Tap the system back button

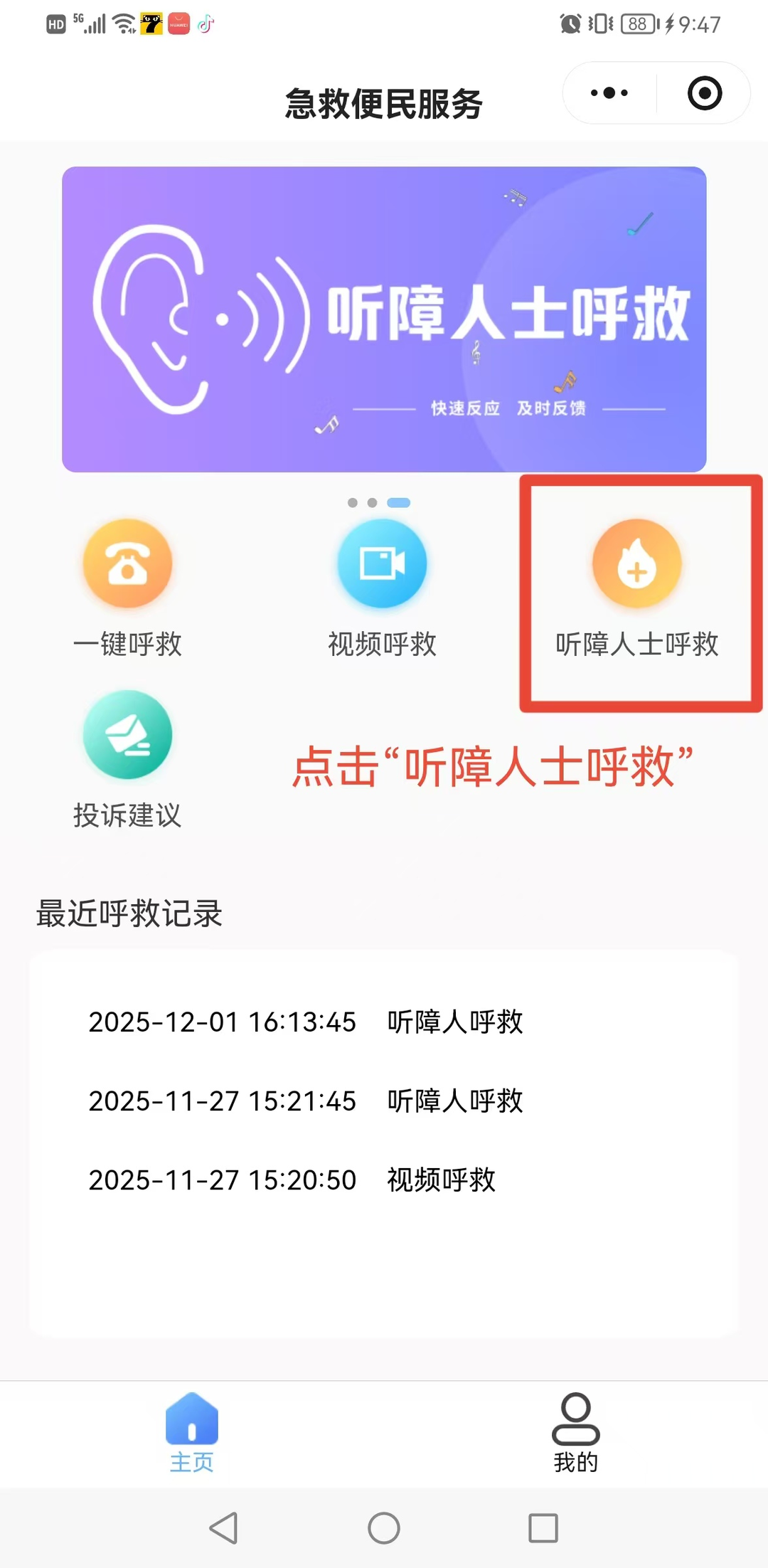223,1527
